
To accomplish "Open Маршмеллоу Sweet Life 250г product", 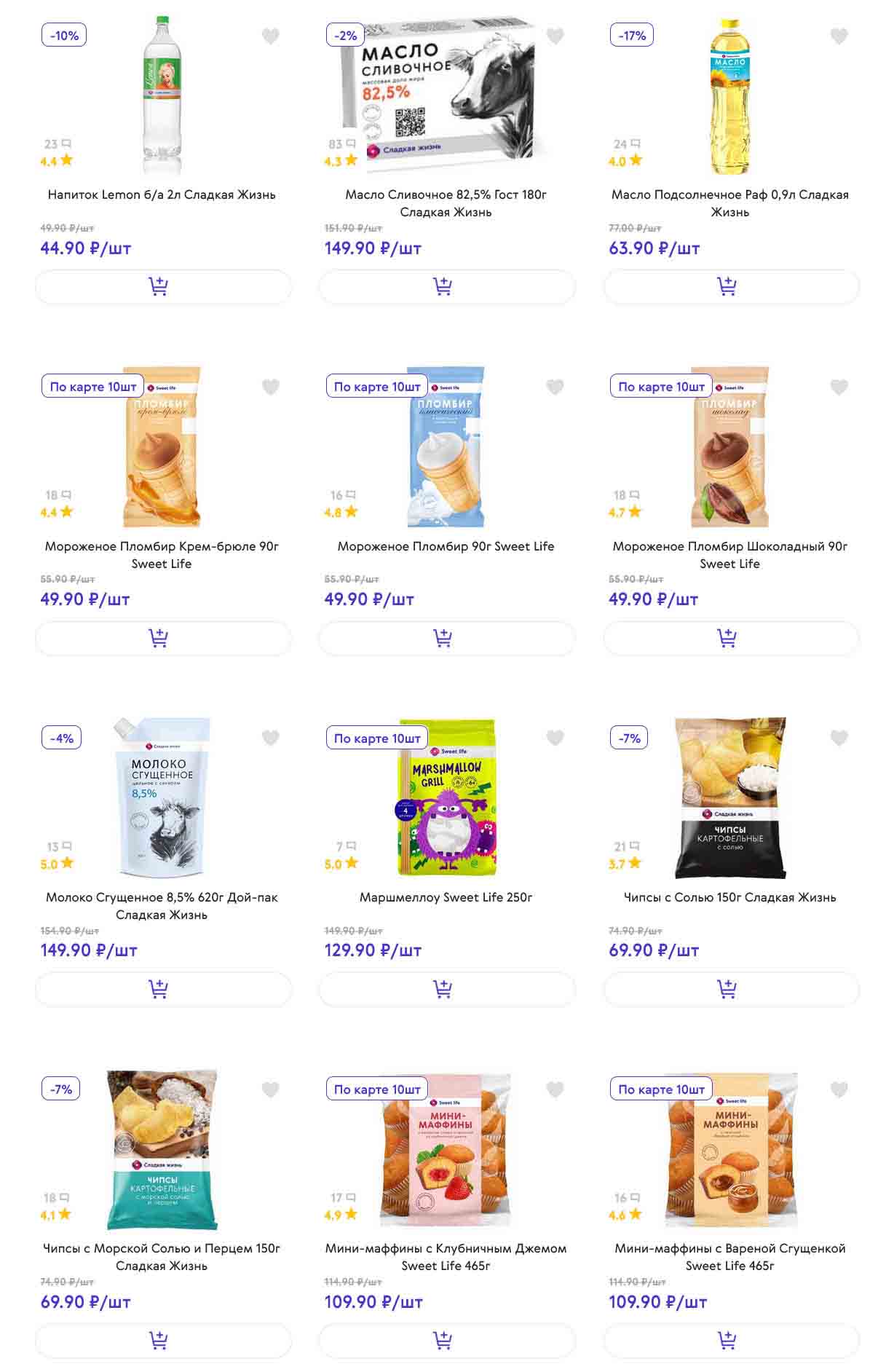I will (x=446, y=897).
